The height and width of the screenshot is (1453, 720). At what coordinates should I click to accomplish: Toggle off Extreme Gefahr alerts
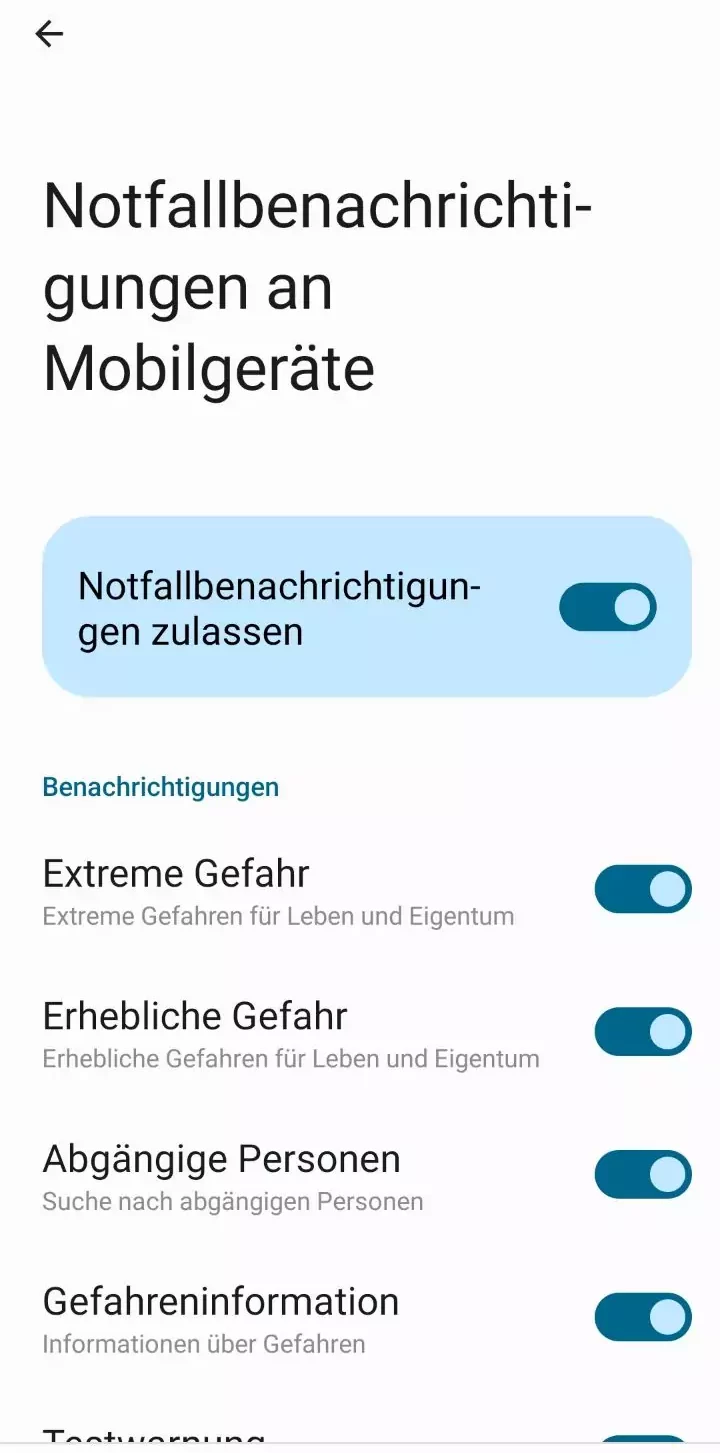(x=643, y=889)
